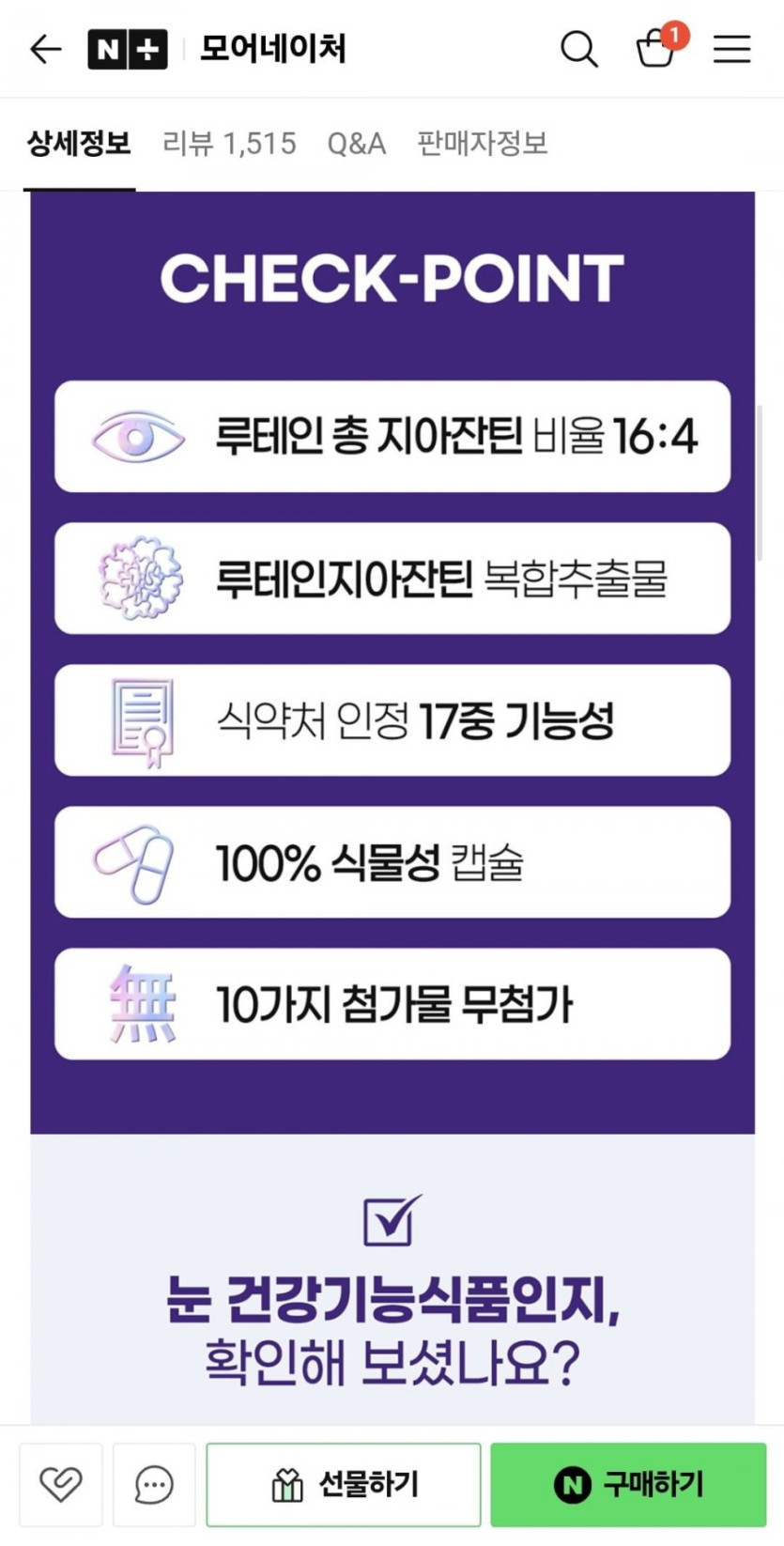Open the shopping cart
The image size is (784, 1546).
(x=656, y=47)
